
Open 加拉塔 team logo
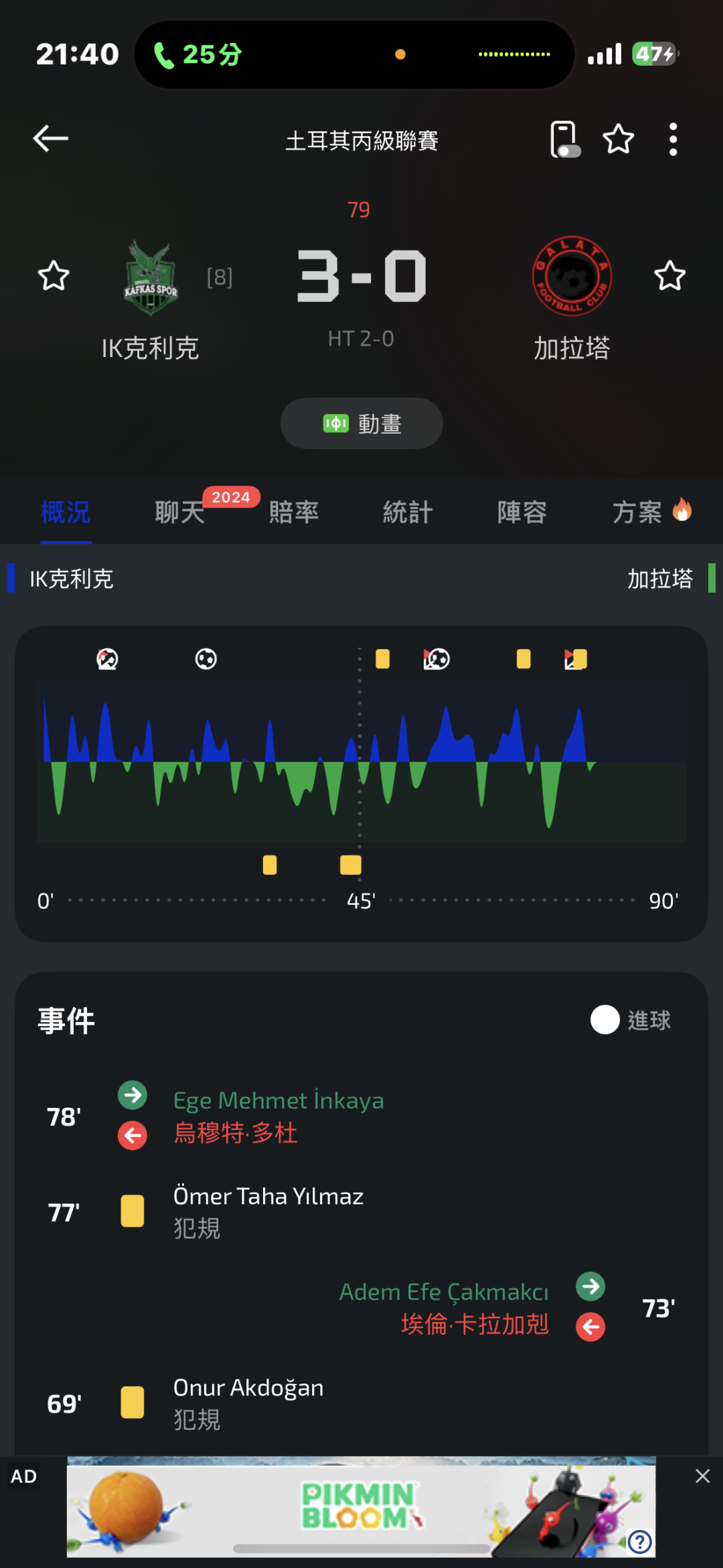click(x=572, y=276)
